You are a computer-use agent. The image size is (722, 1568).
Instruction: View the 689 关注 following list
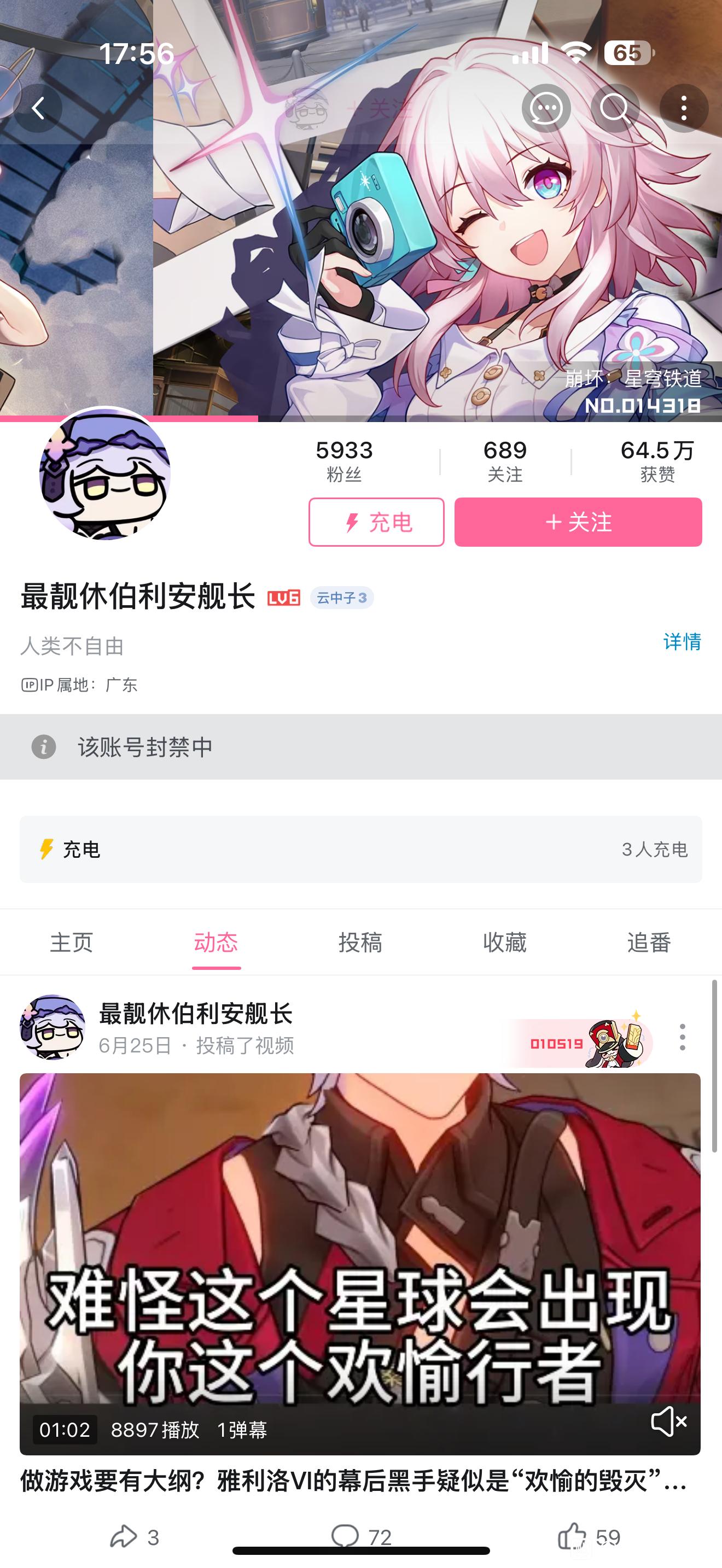tap(505, 461)
